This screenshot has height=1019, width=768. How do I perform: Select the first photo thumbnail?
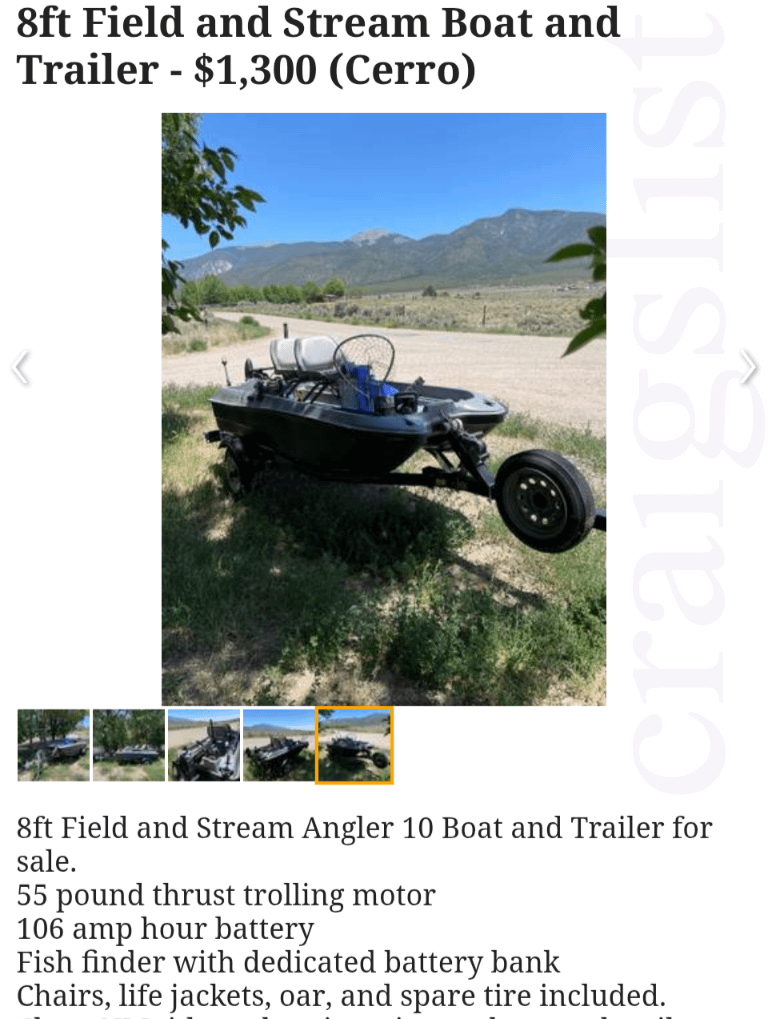[x=53, y=745]
